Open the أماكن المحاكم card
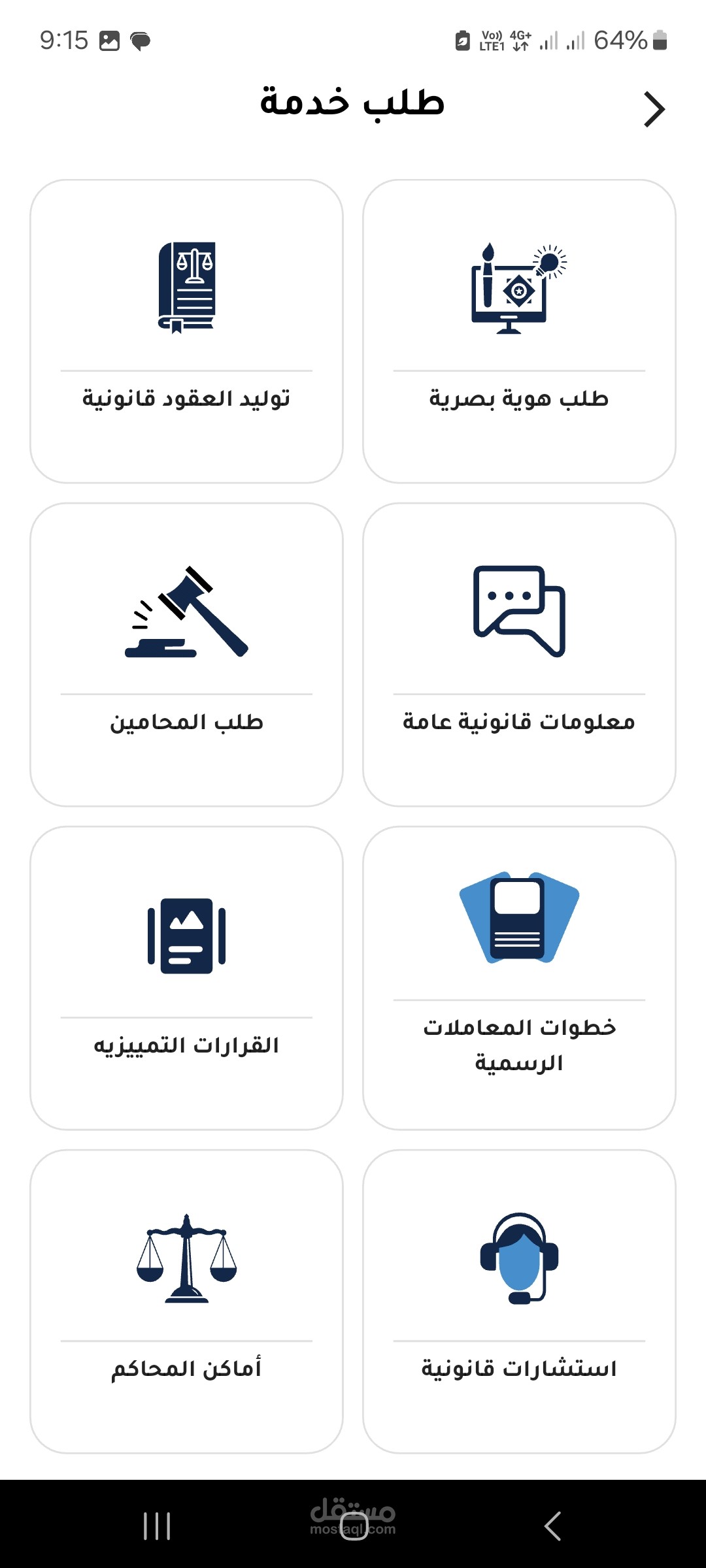 [x=186, y=1301]
